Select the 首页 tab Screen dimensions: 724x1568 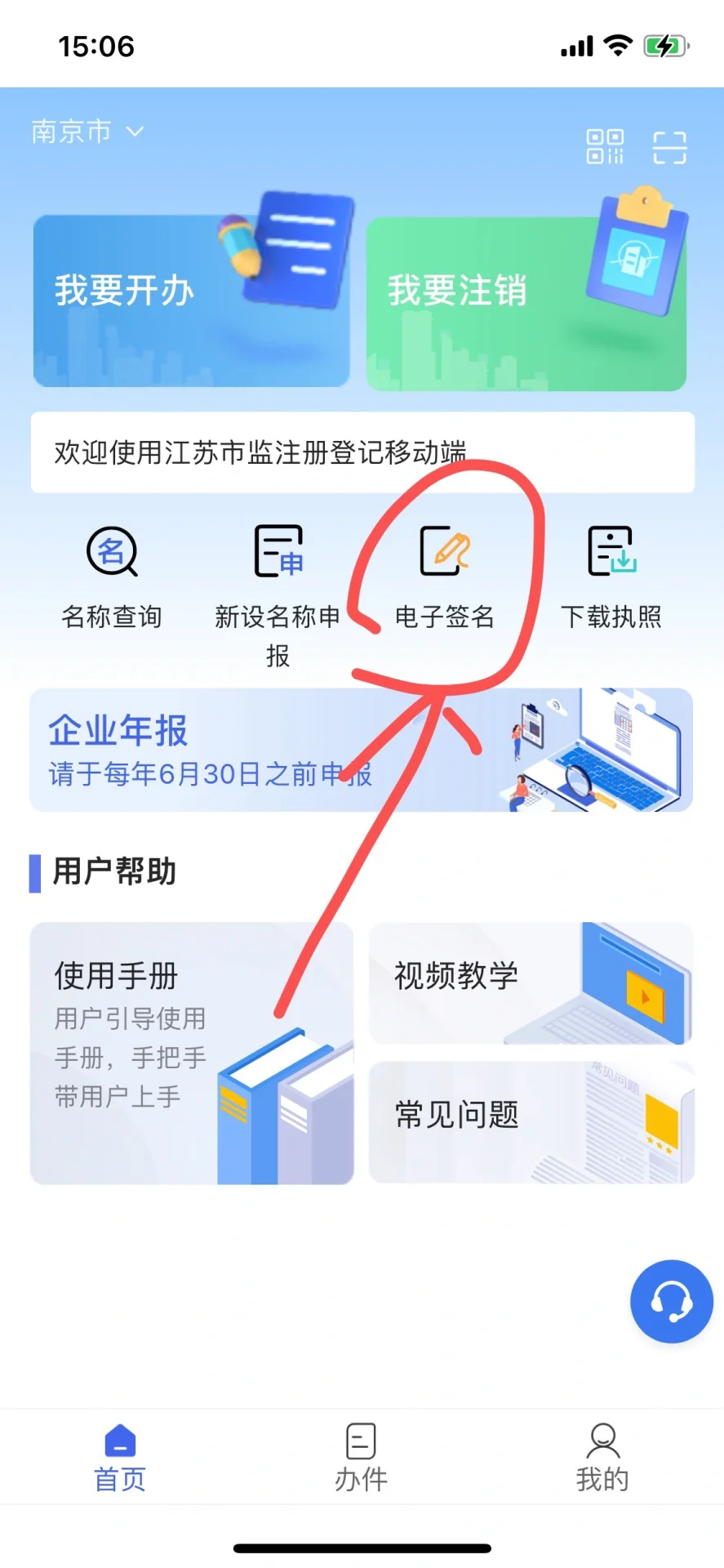tap(120, 1458)
